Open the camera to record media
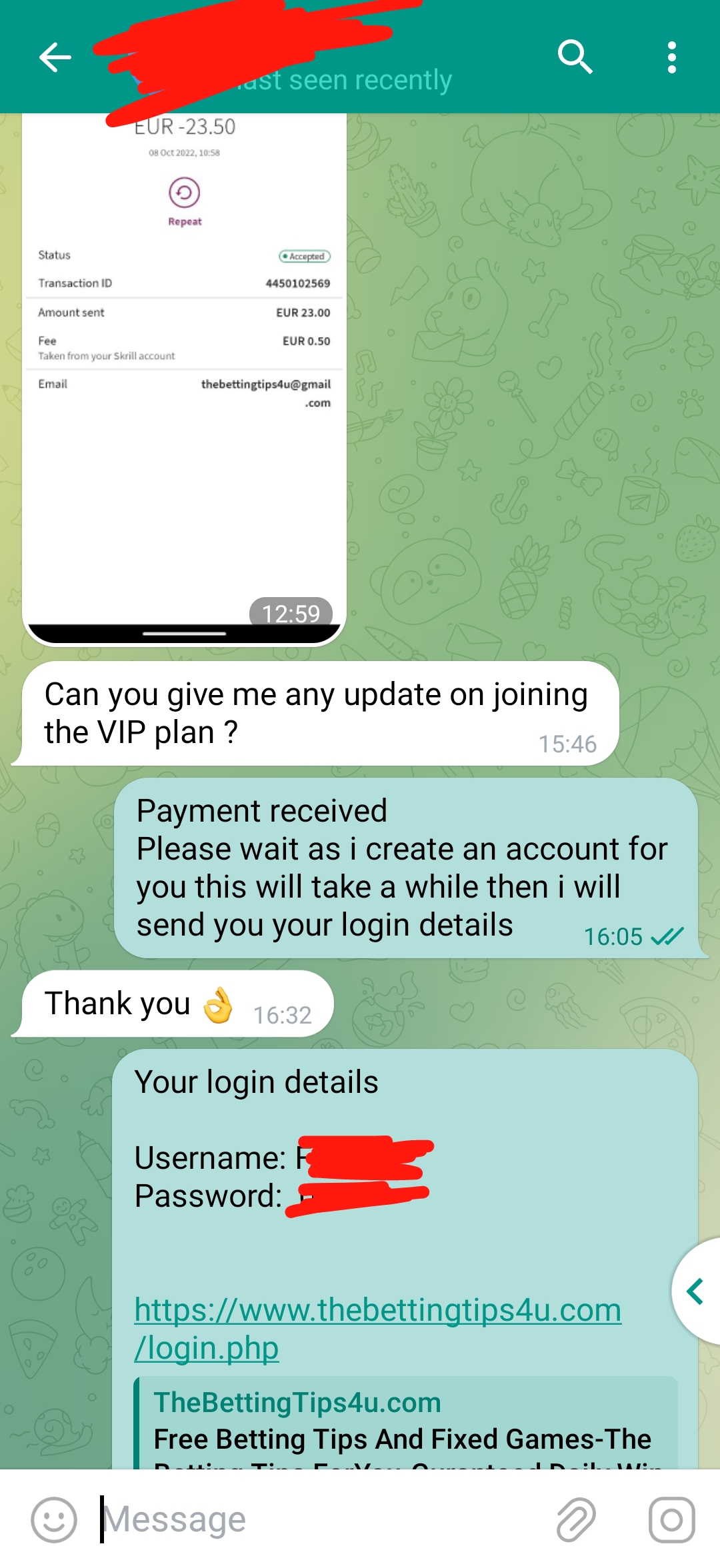This screenshot has height=1568, width=720. click(671, 1520)
